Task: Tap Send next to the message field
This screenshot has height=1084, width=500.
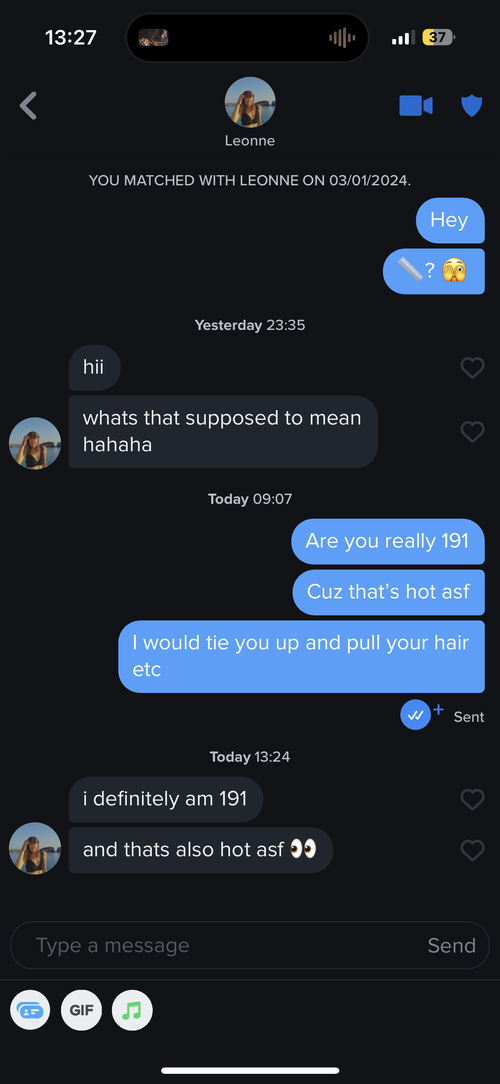Action: (452, 946)
